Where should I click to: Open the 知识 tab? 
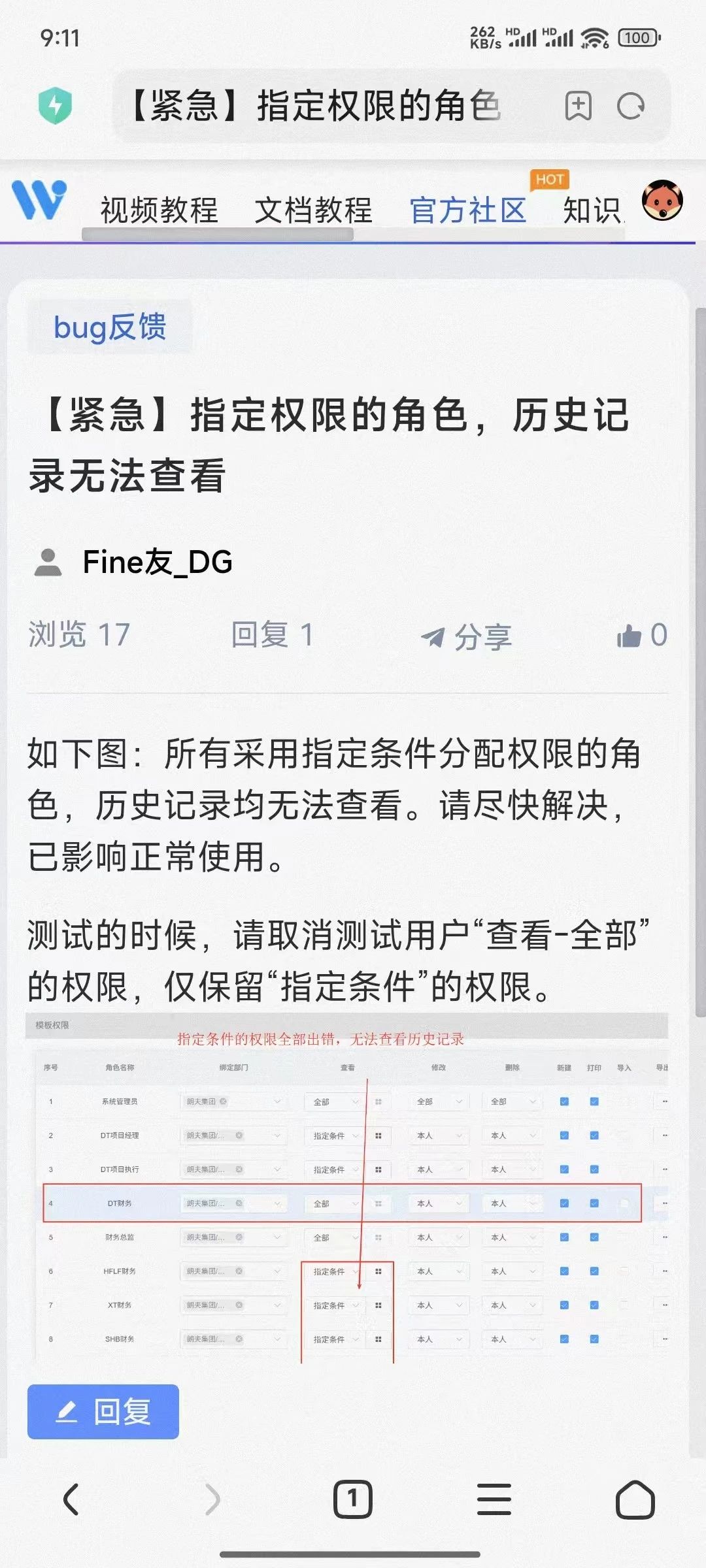click(x=592, y=210)
